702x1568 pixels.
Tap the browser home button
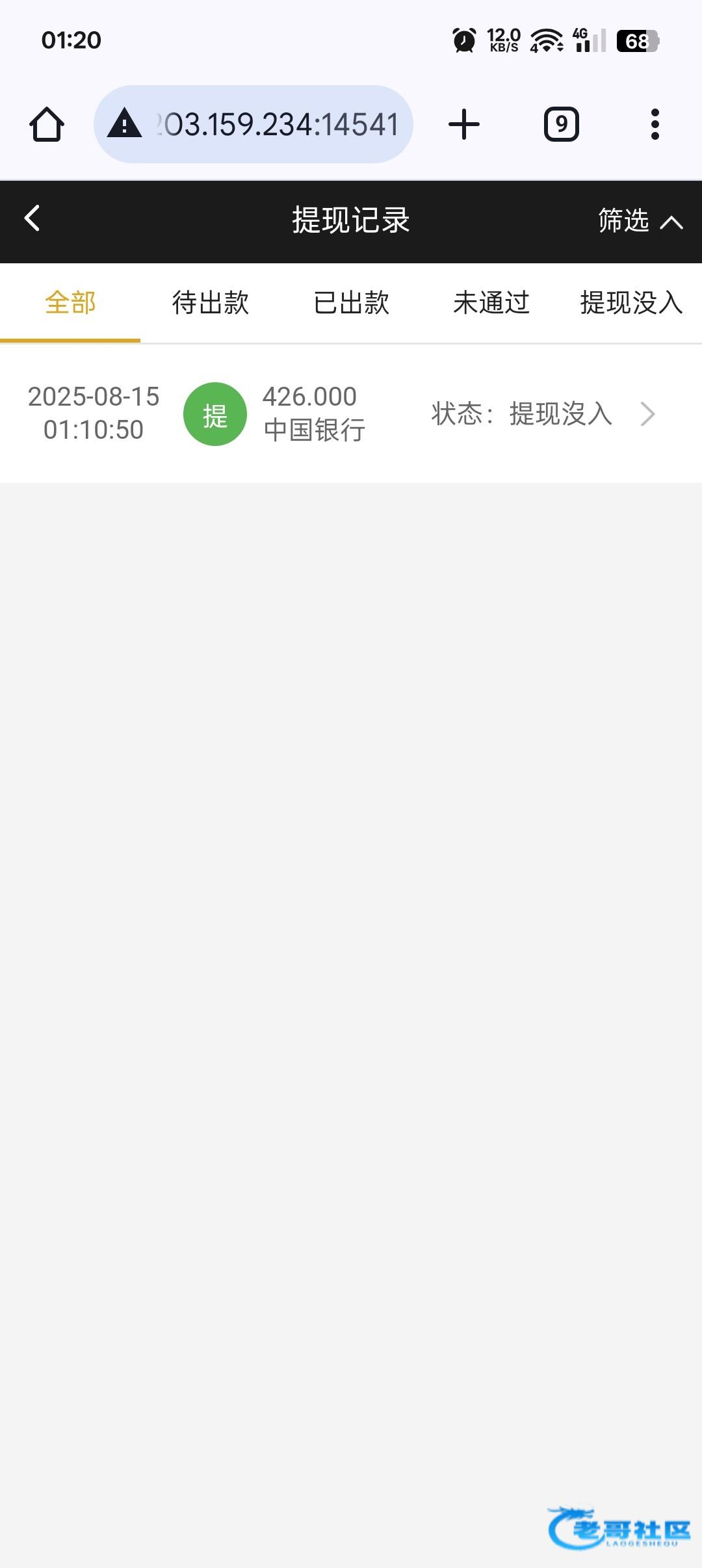click(47, 124)
